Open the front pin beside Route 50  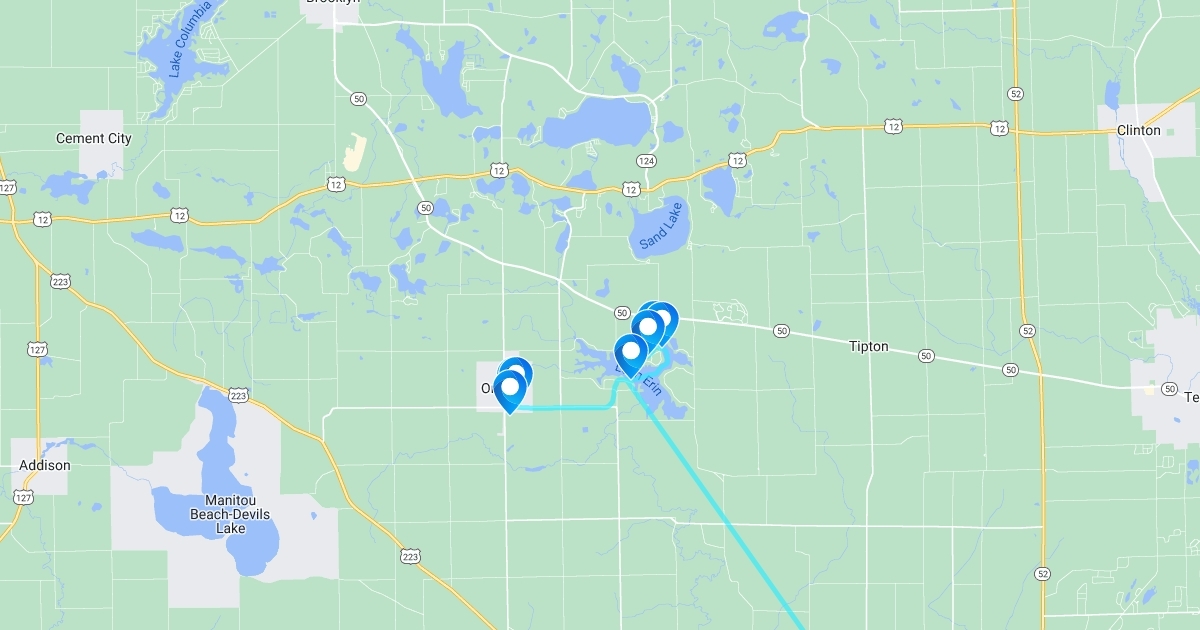tap(648, 327)
